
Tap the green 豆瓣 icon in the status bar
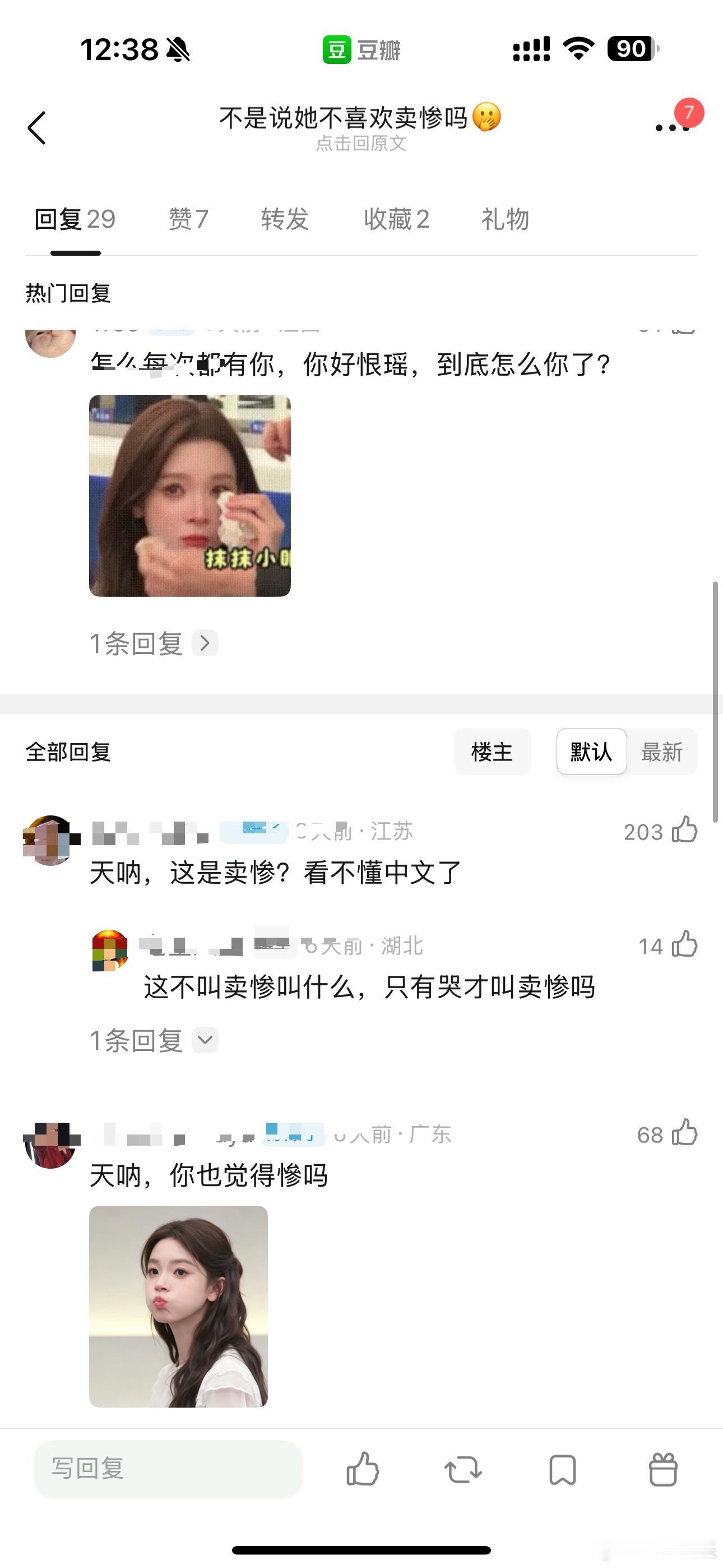pyautogui.click(x=338, y=50)
